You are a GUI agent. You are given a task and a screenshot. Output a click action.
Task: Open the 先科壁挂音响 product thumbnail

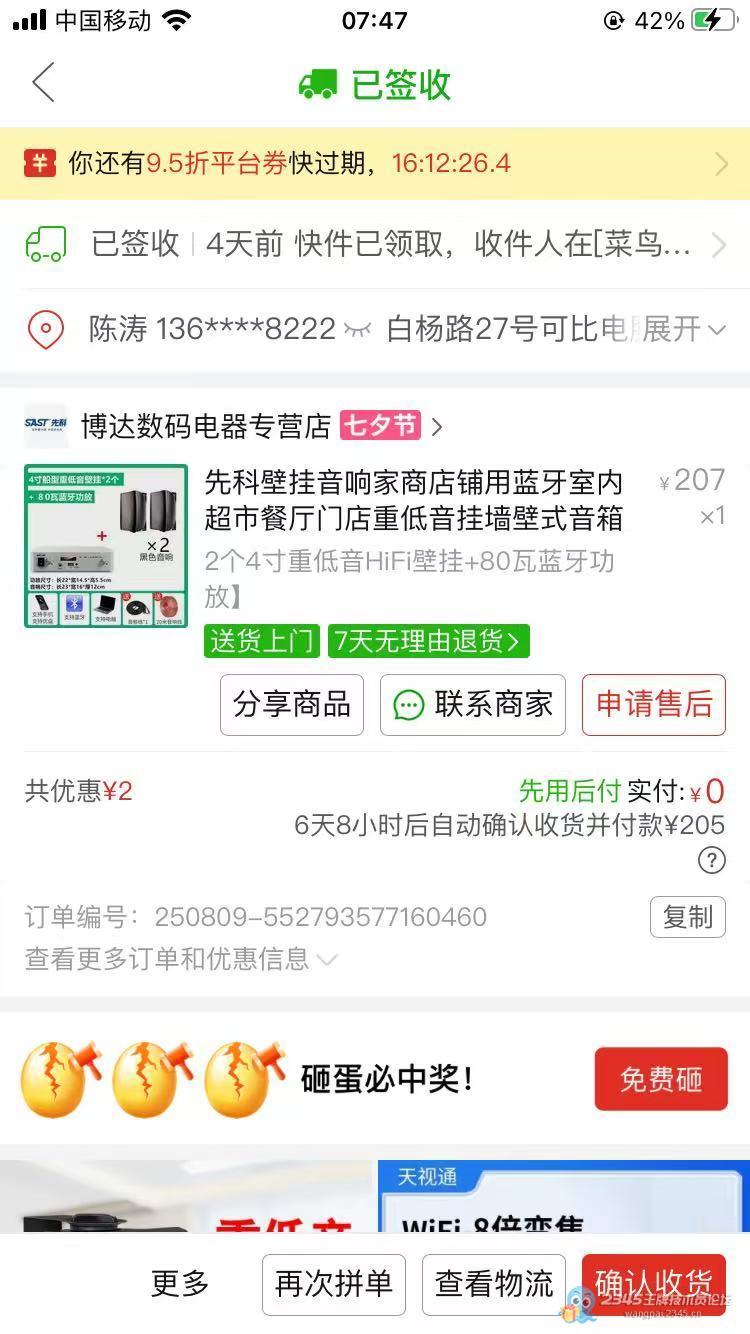[x=106, y=546]
